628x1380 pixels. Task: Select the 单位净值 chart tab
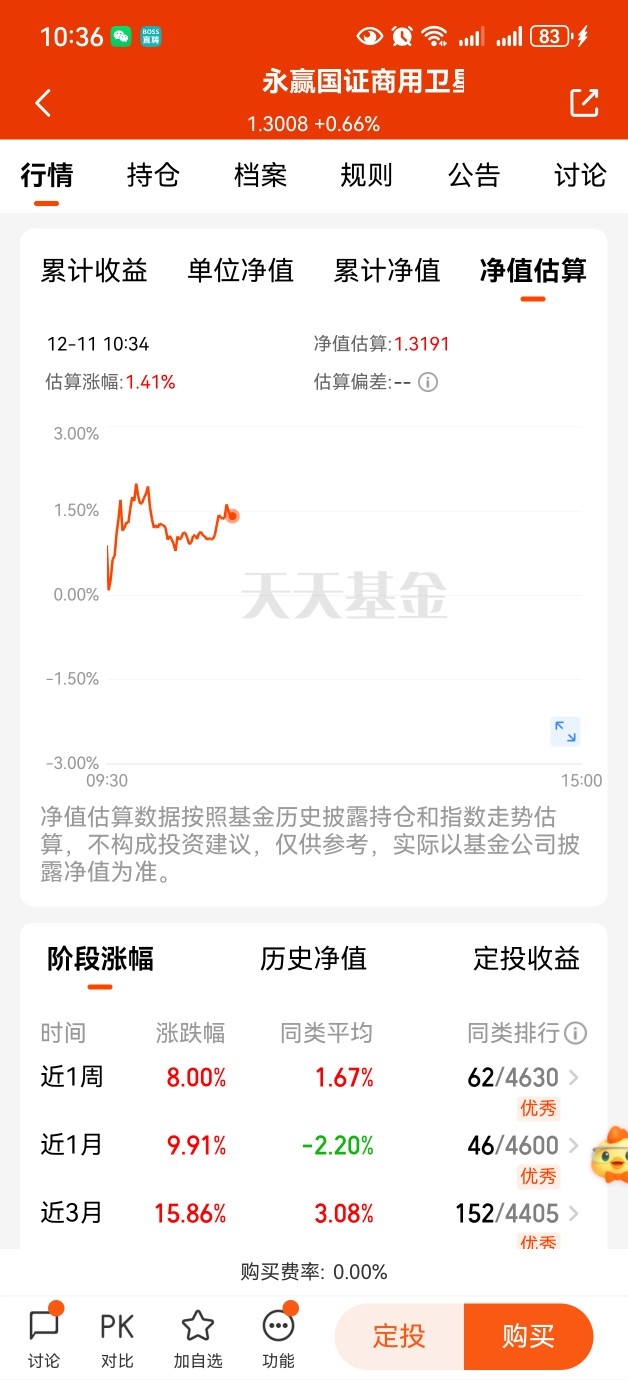coord(240,270)
